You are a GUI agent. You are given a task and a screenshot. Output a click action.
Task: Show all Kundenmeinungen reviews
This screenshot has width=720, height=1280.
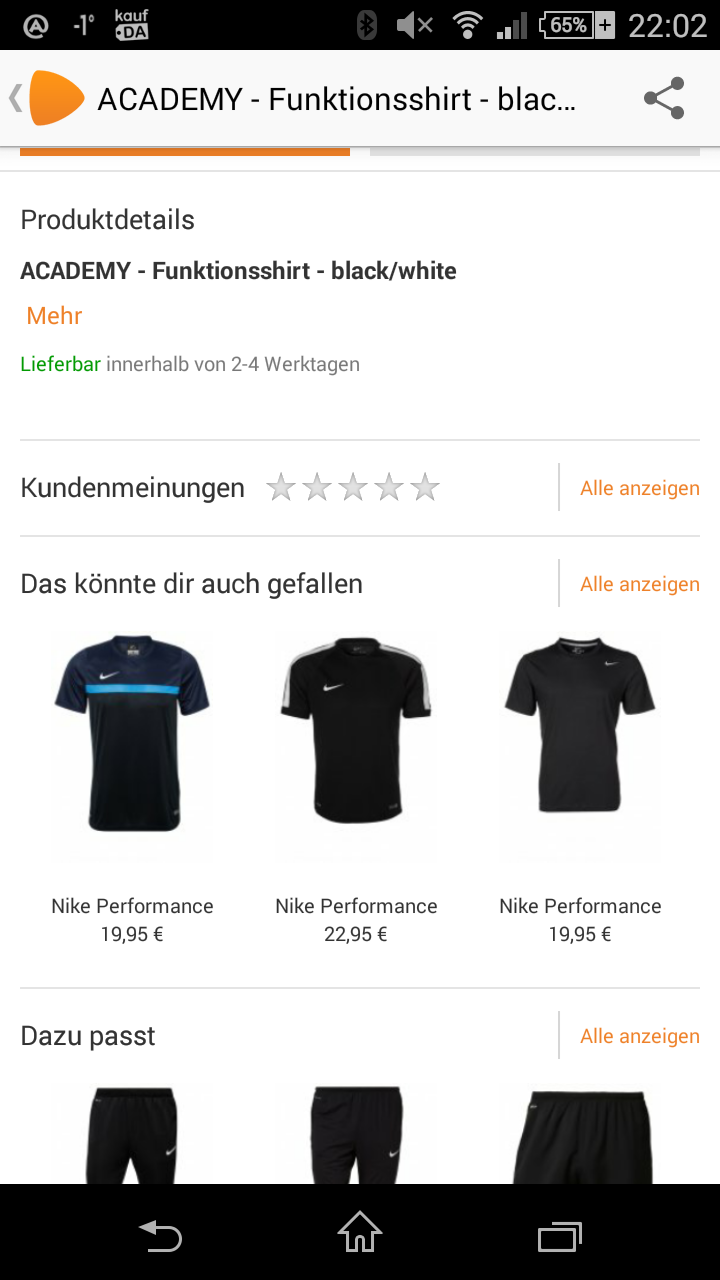pyautogui.click(x=639, y=488)
